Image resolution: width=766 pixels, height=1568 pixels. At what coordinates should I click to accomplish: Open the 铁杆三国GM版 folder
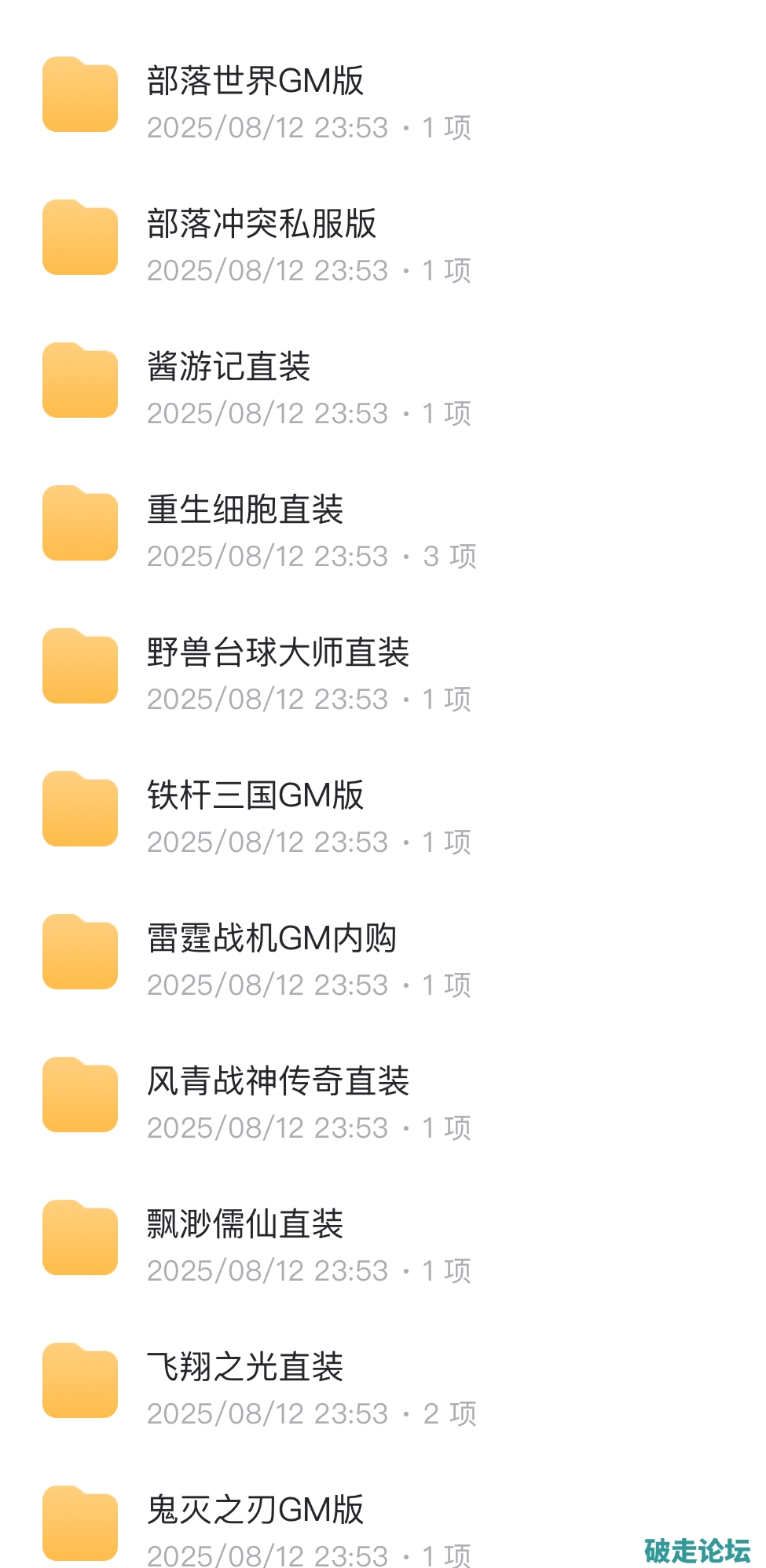pyautogui.click(x=255, y=796)
